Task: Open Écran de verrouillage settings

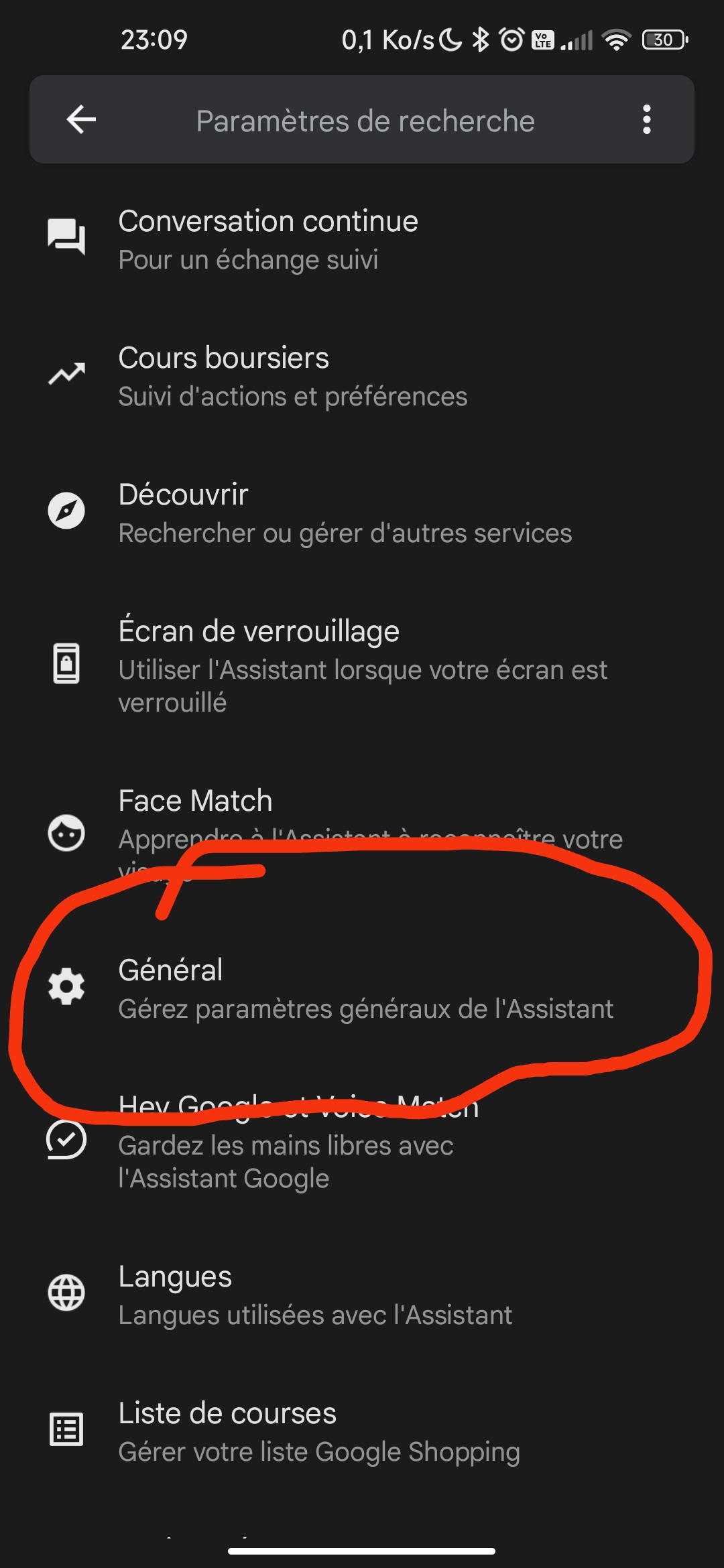Action: (362, 665)
